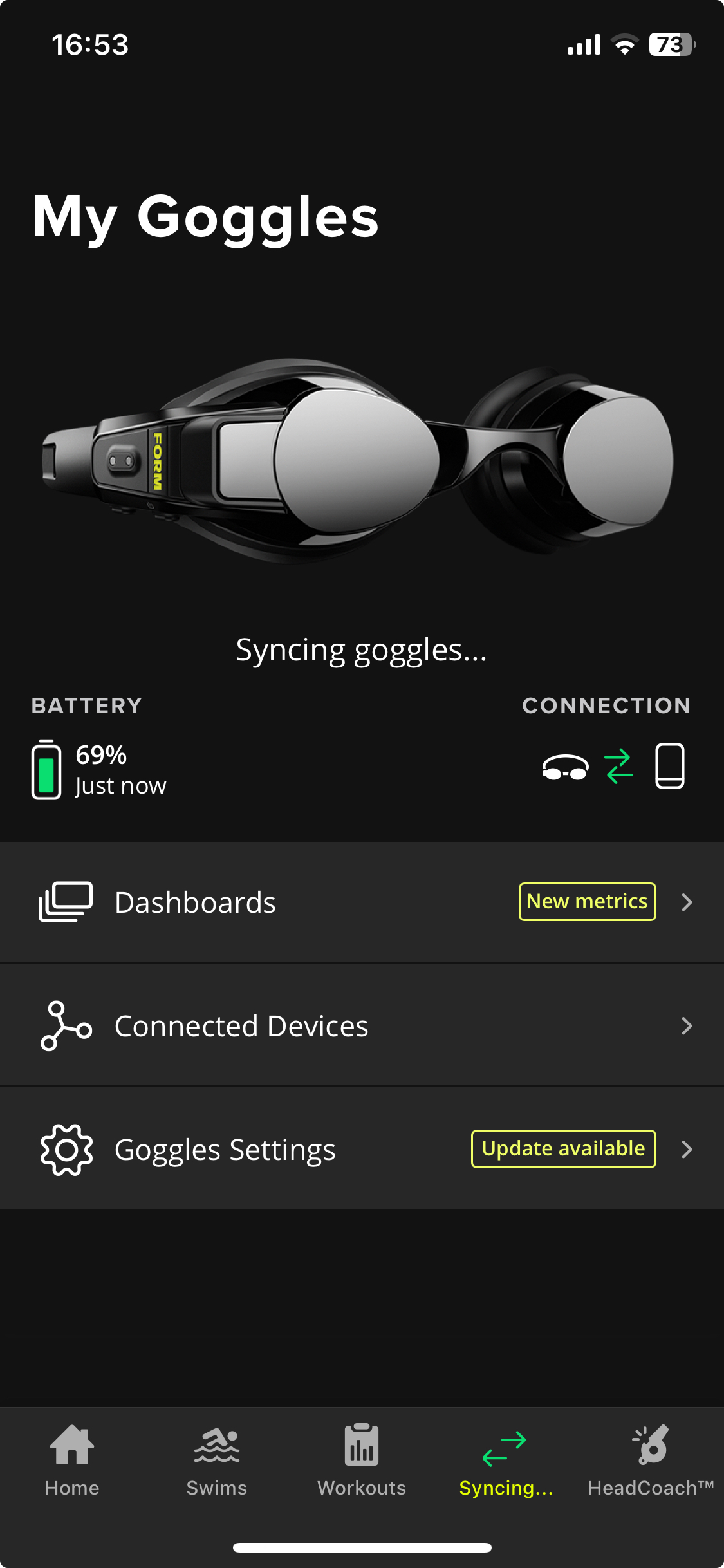This screenshot has width=724, height=1568.
Task: Open the HeadCoach tab
Action: point(651,1460)
